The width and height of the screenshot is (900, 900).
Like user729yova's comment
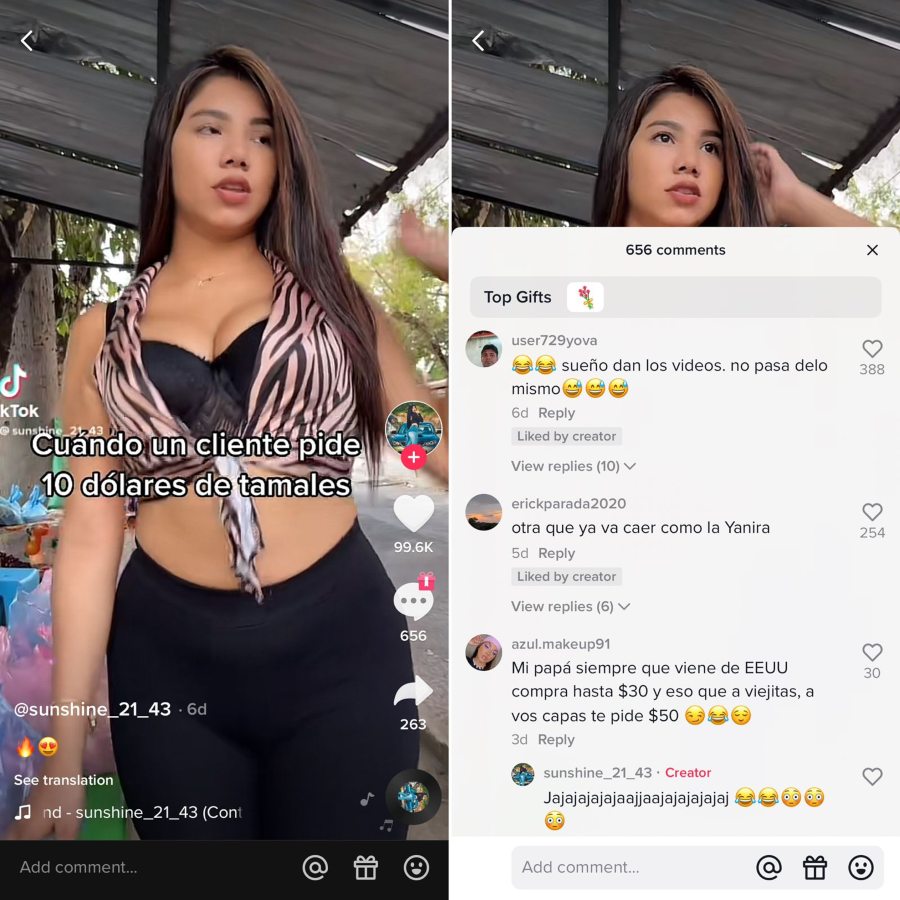872,349
